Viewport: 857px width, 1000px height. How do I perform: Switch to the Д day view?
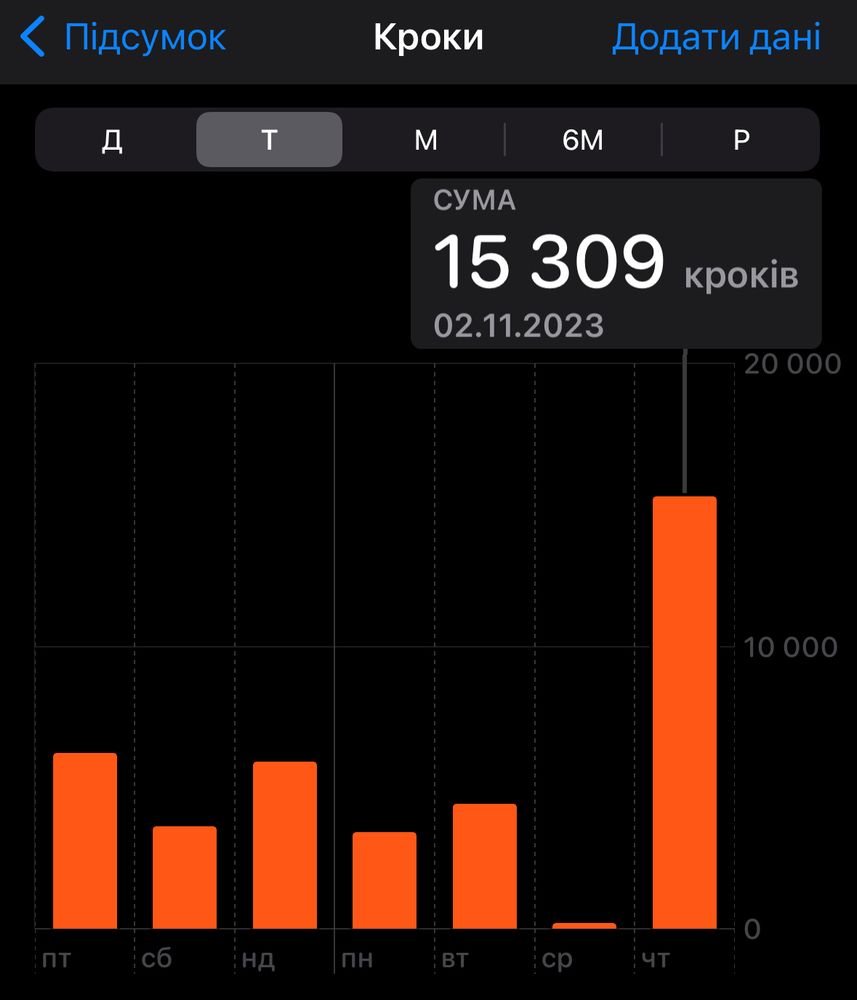point(112,140)
